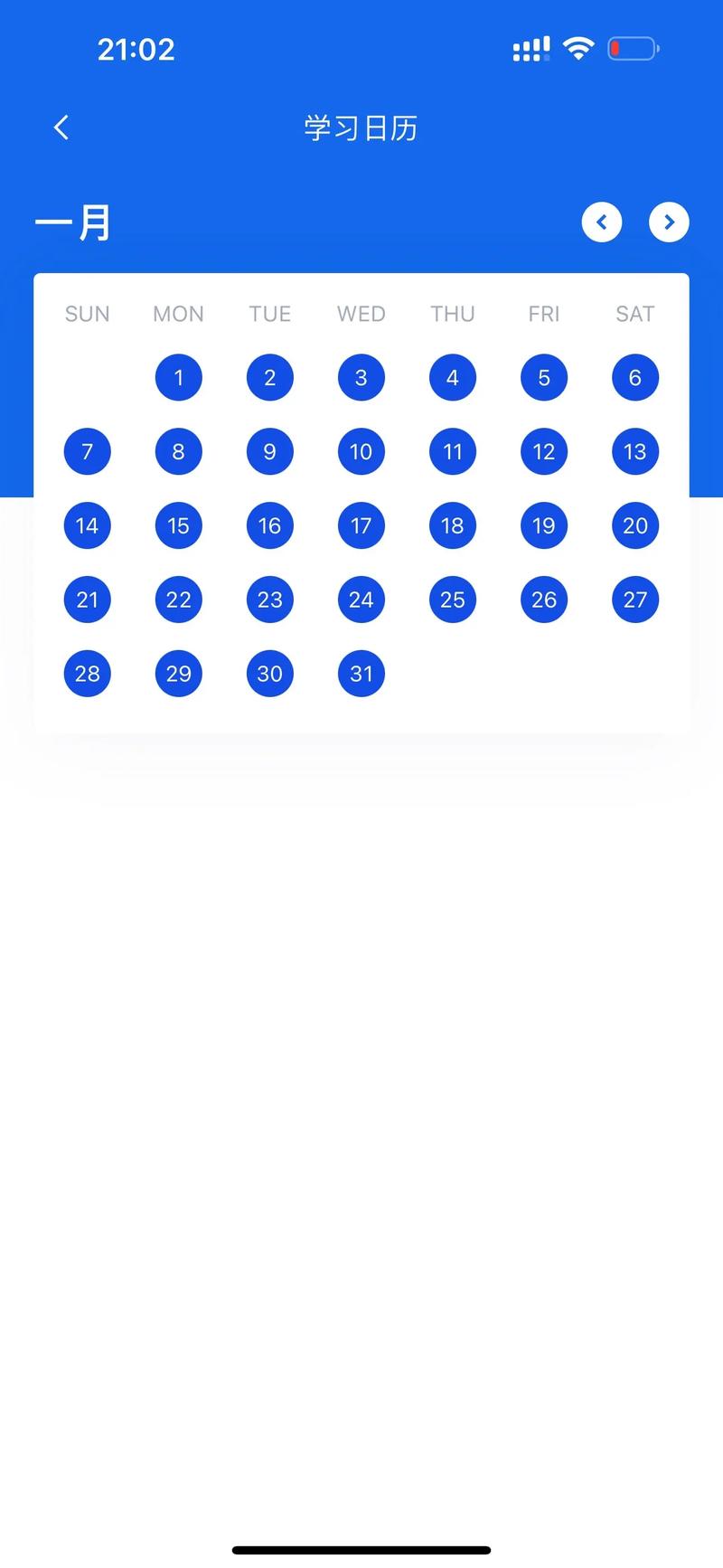
Task: Choose the date 24
Action: coord(361,600)
